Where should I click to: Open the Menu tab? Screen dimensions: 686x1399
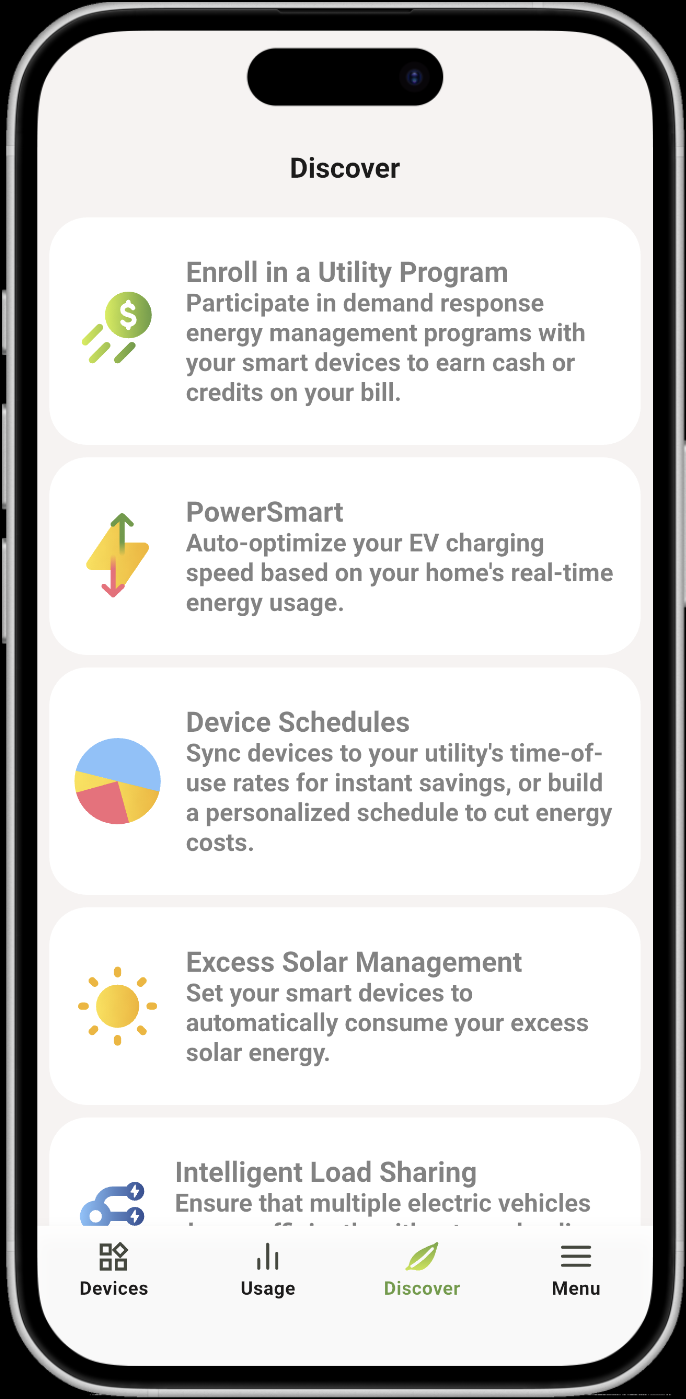tap(576, 1270)
